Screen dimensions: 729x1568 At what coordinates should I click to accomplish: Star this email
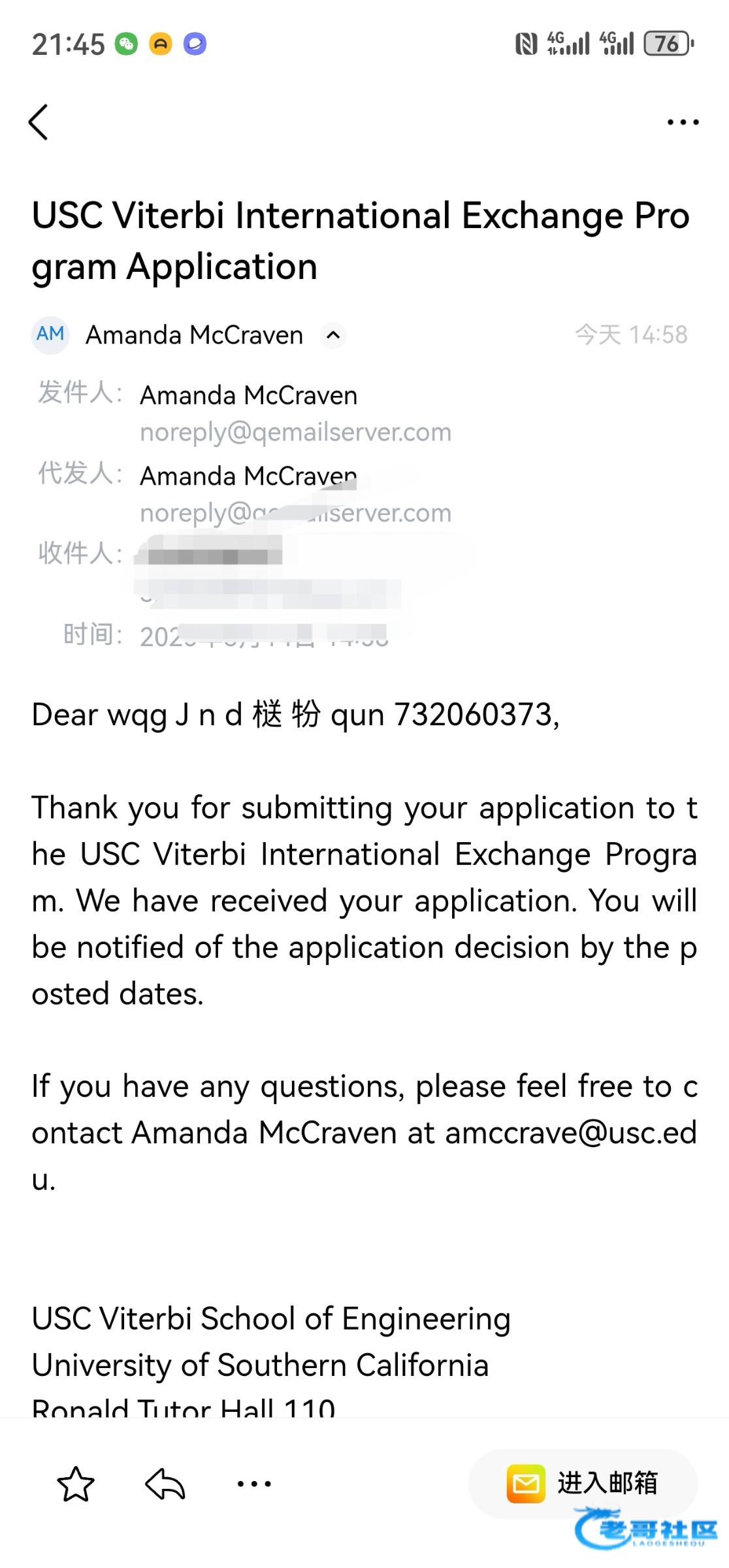point(76,1484)
